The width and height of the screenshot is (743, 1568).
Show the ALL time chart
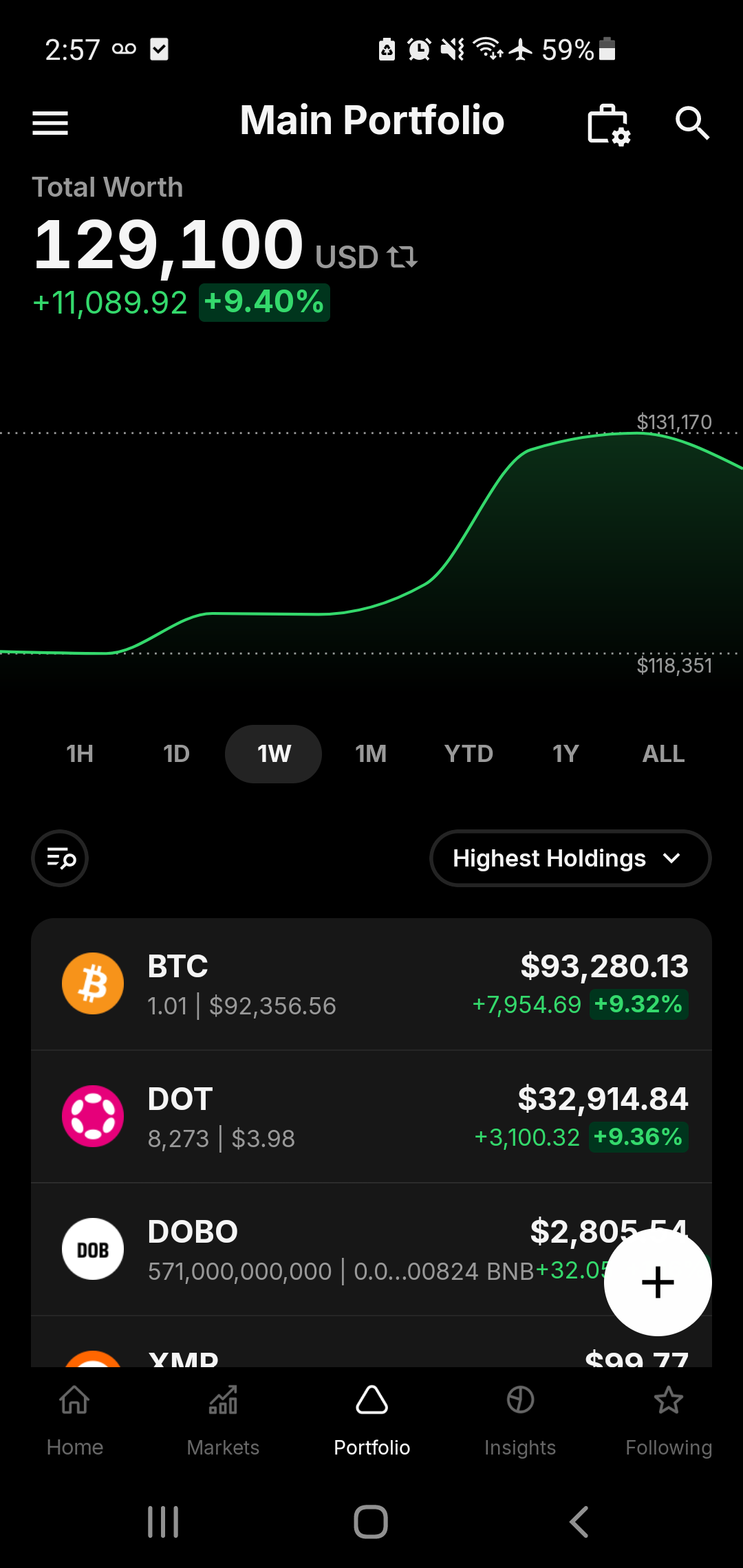coord(663,754)
